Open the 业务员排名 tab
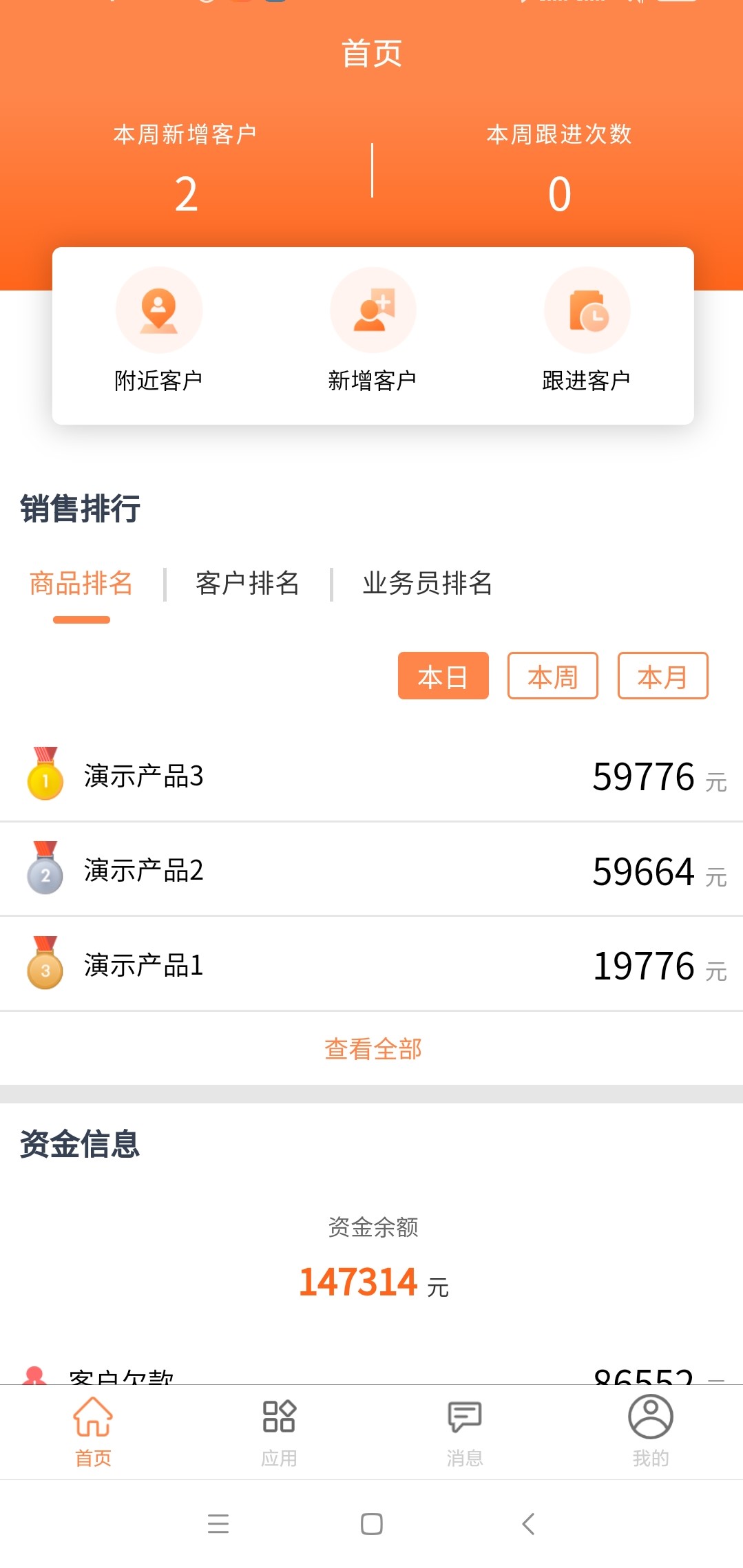Viewport: 743px width, 1568px height. (427, 584)
